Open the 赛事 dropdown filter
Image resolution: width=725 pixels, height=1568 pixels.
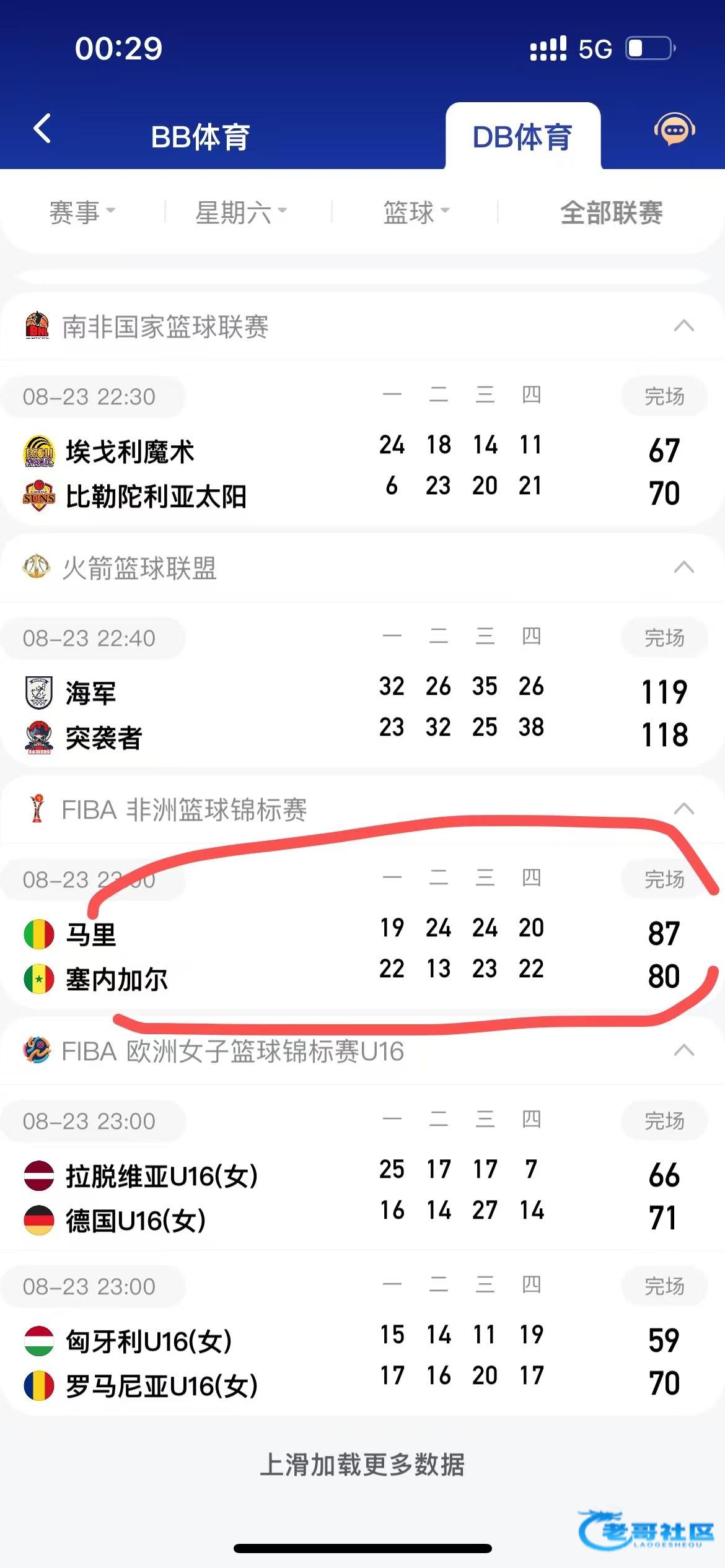(x=82, y=212)
